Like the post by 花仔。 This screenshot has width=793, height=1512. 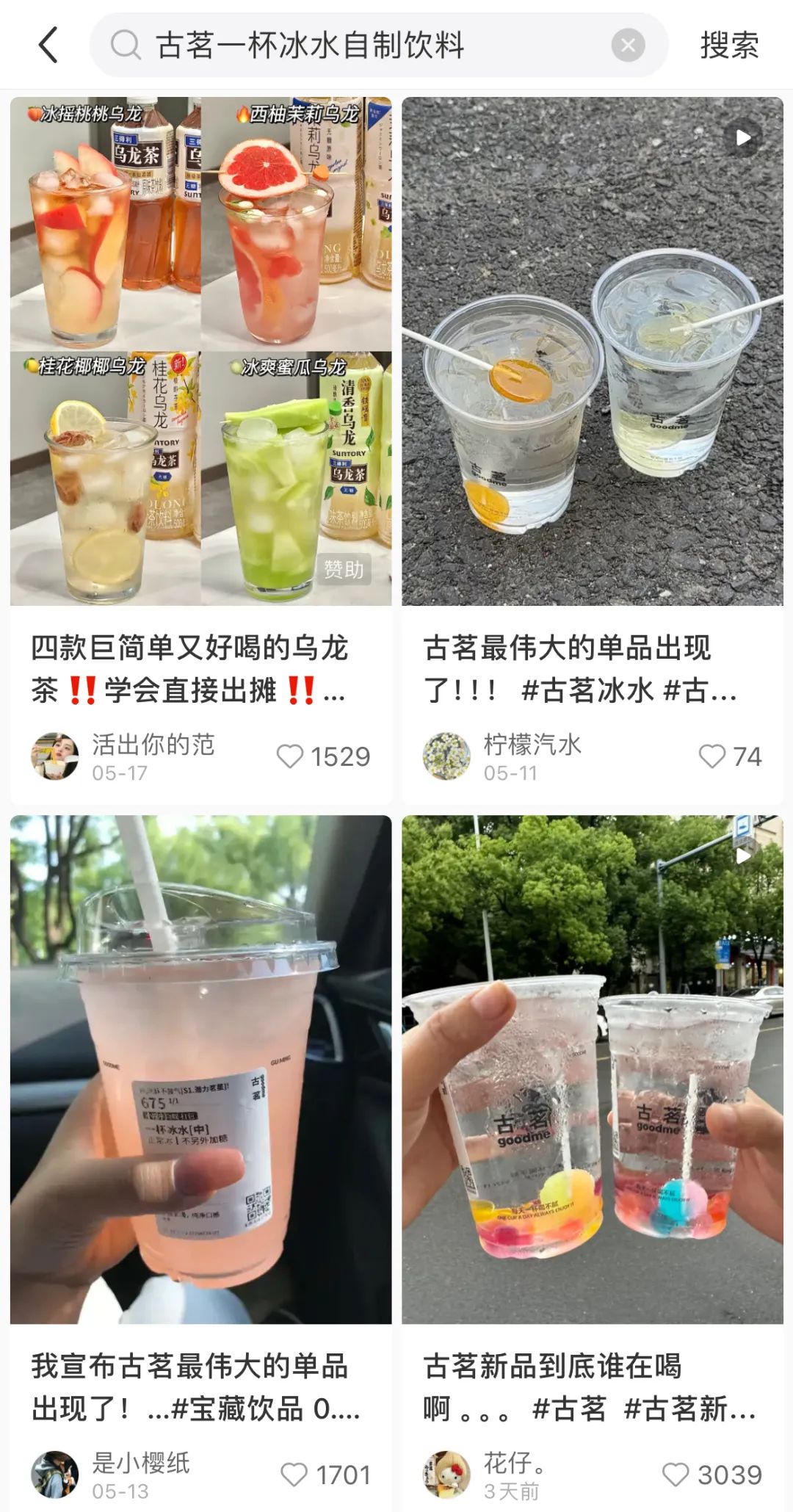(676, 1475)
